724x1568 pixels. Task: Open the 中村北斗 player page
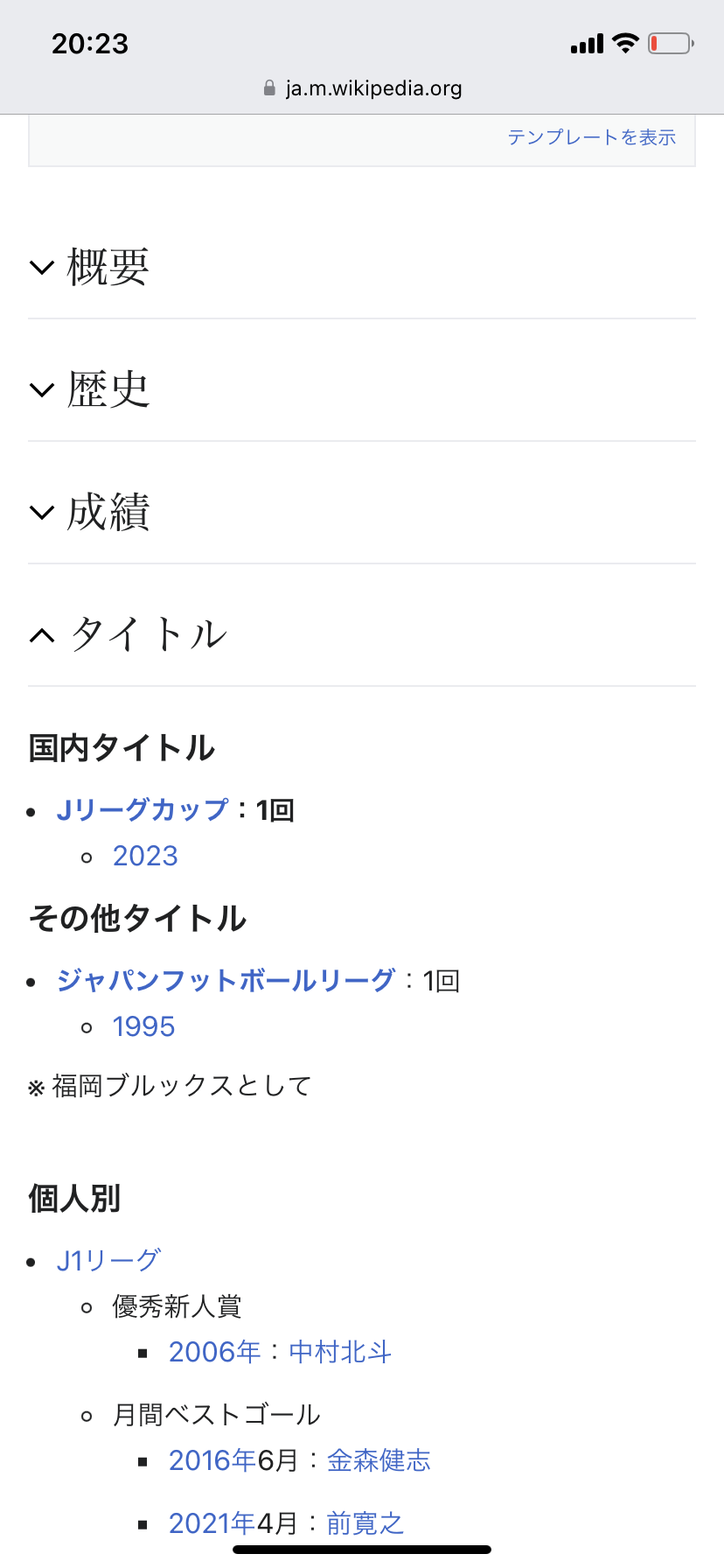[x=340, y=1352]
